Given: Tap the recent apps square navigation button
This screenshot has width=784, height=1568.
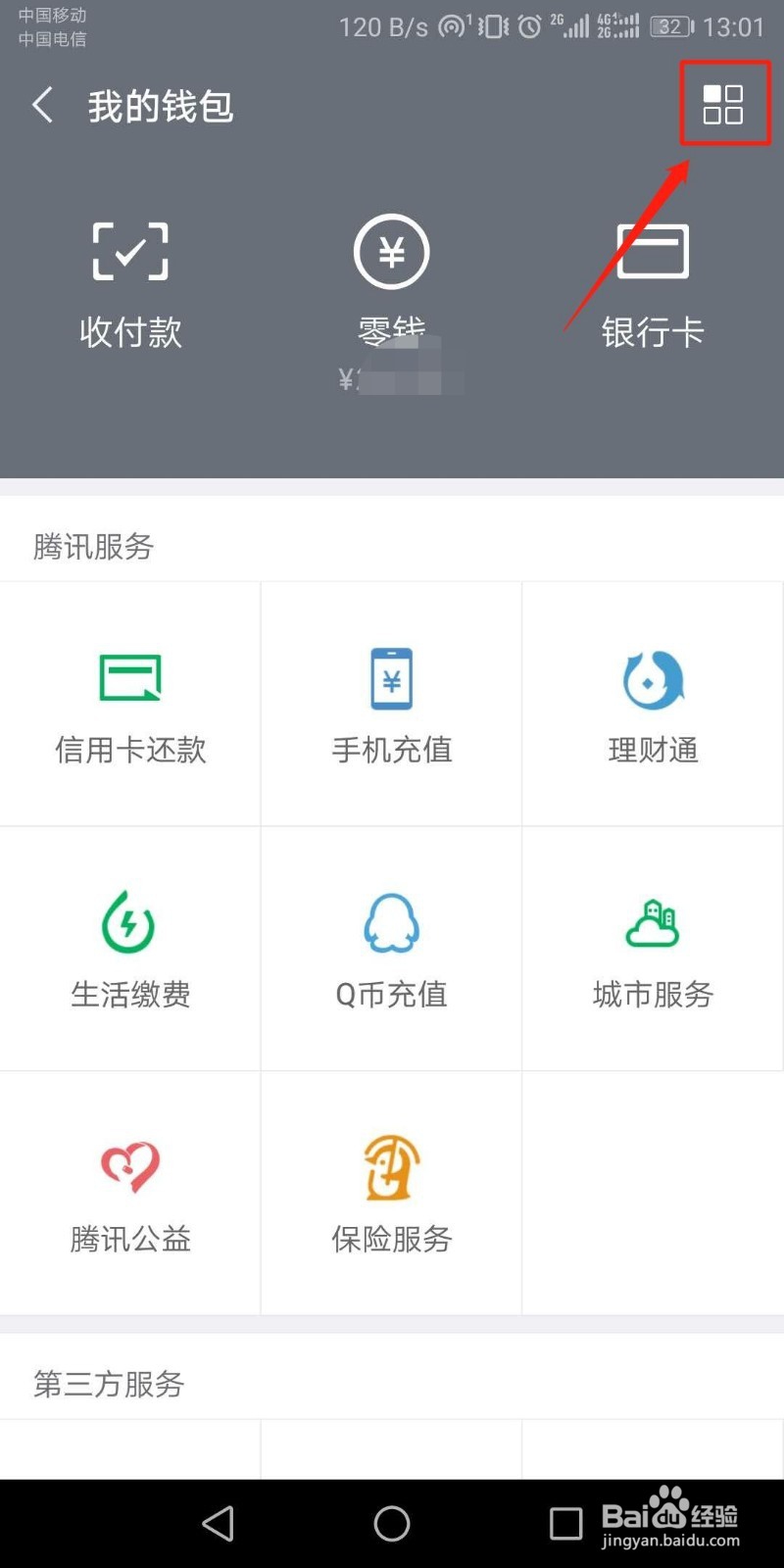Looking at the screenshot, I should point(565,1523).
